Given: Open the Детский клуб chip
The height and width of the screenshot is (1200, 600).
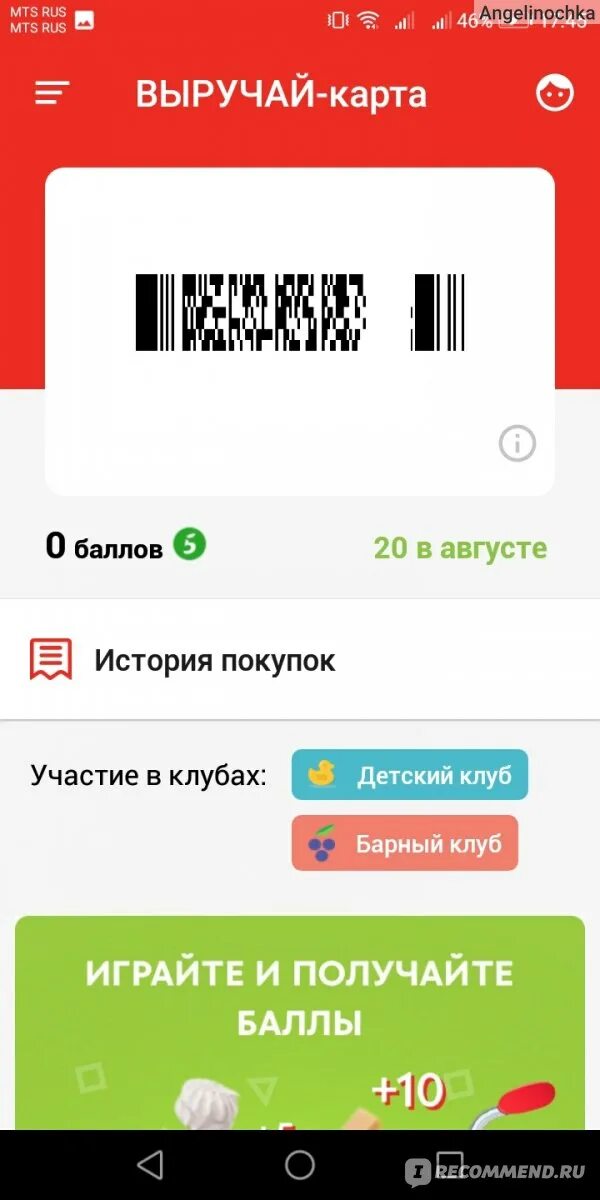Looking at the screenshot, I should point(410,775).
